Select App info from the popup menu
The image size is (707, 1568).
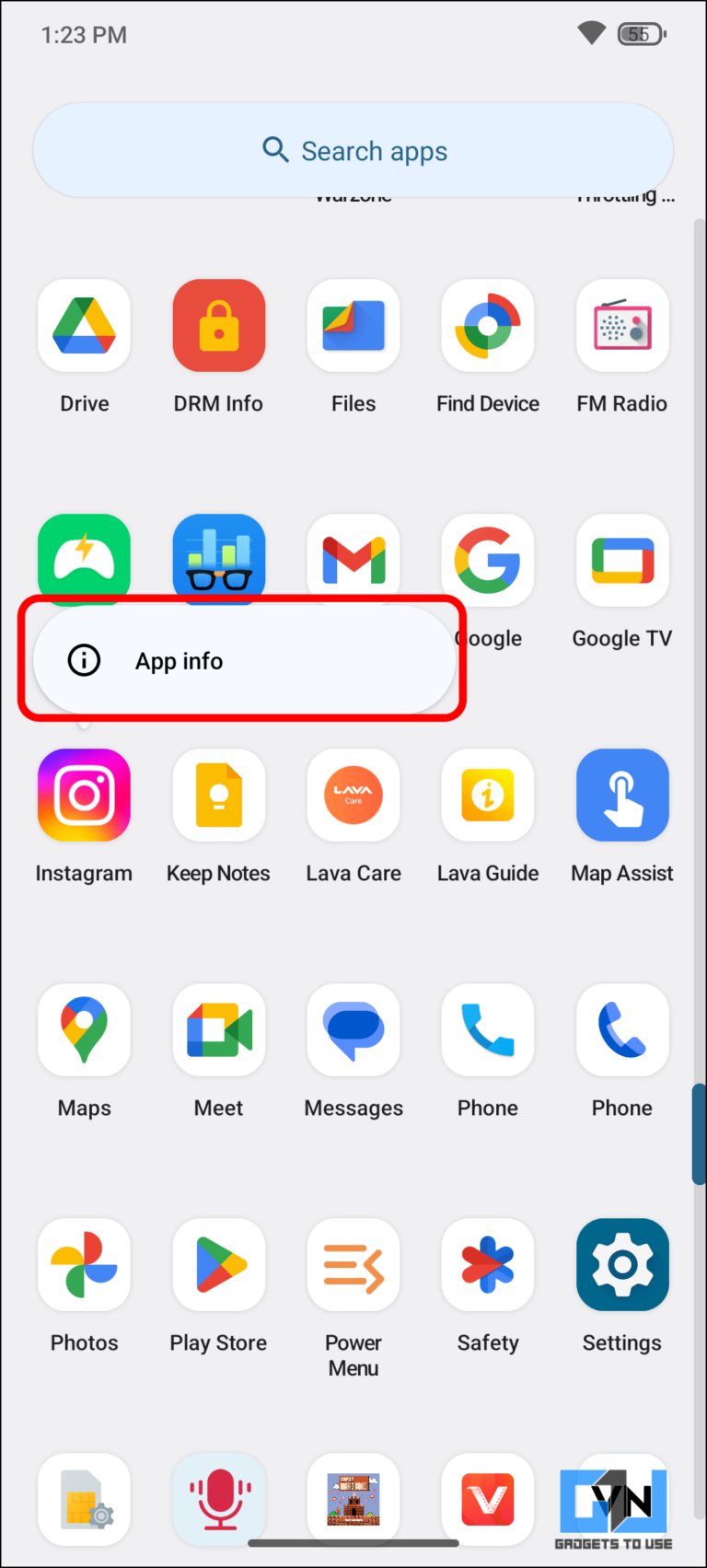coord(179,660)
